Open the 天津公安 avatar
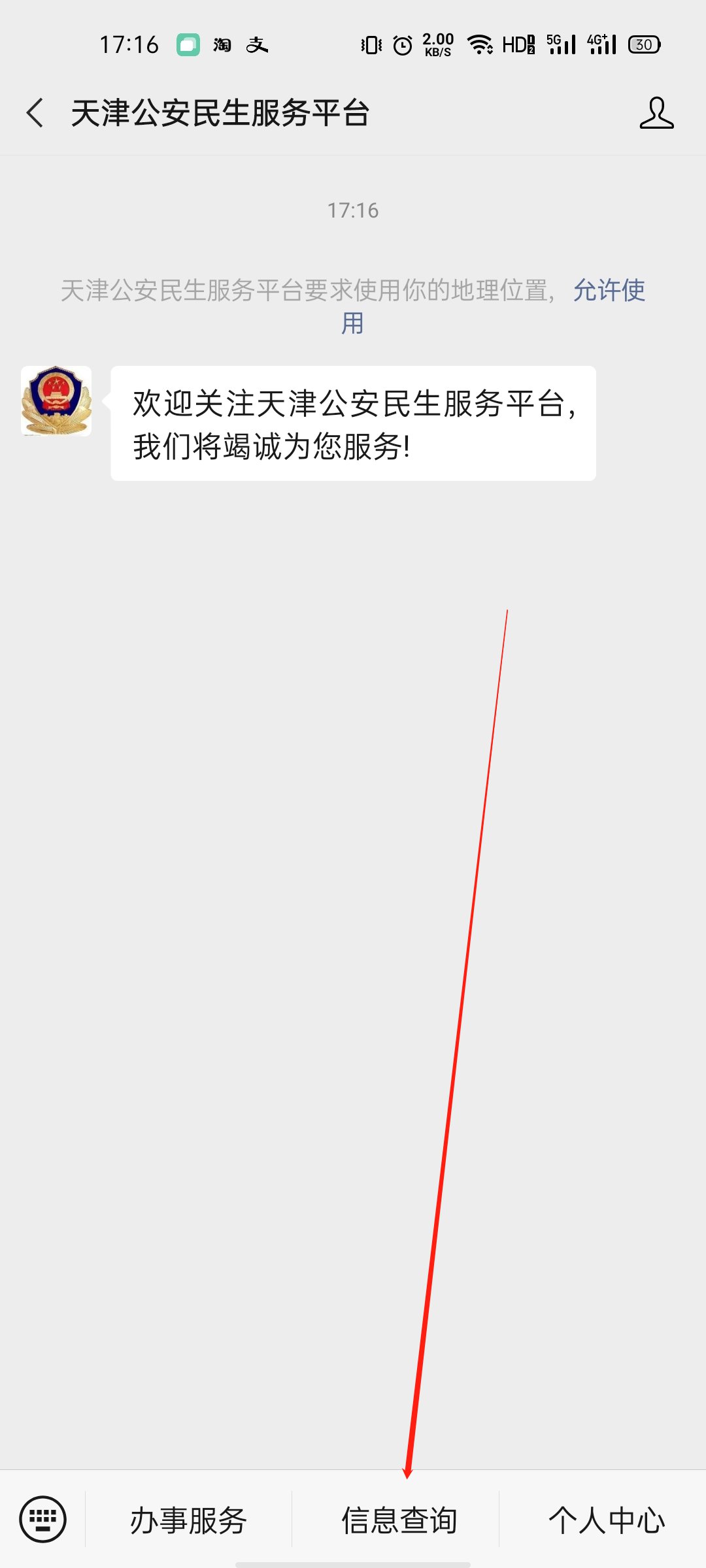 [56, 401]
